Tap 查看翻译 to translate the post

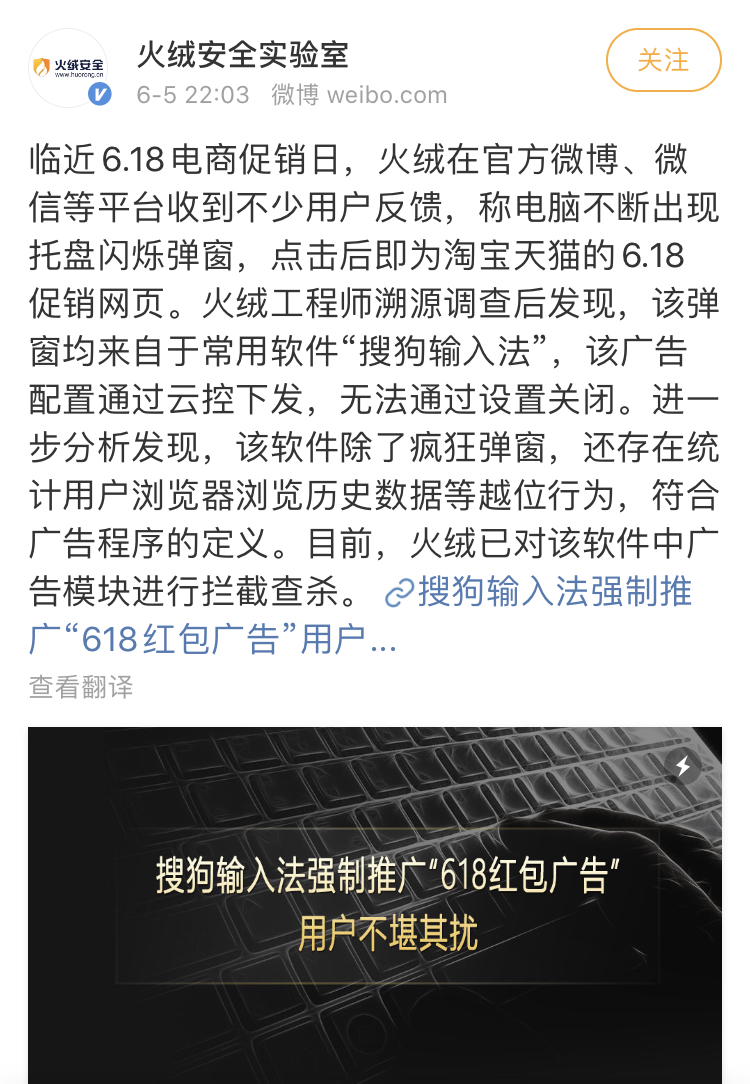pos(81,686)
